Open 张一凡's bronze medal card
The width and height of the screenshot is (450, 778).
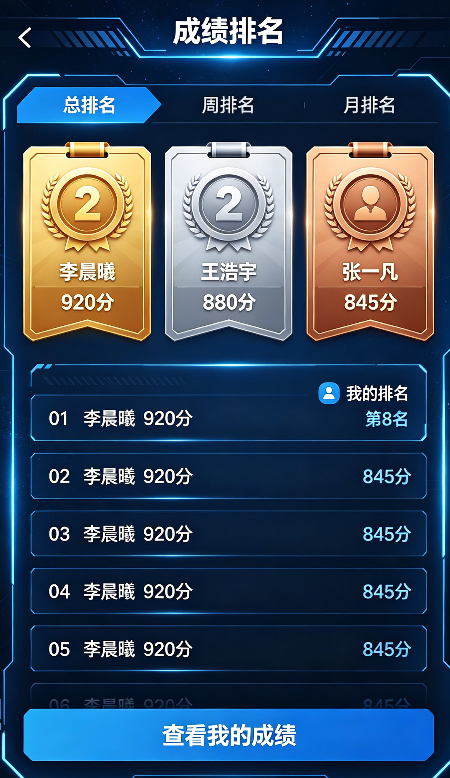click(370, 242)
